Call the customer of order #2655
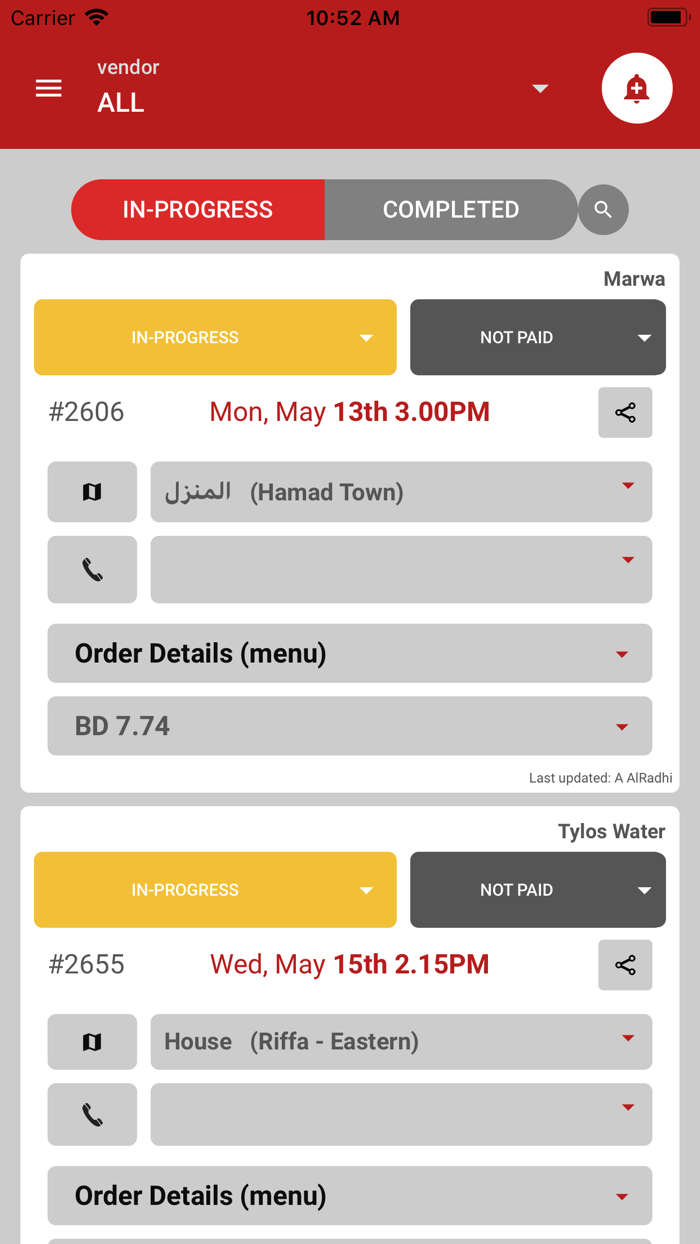 point(92,1115)
